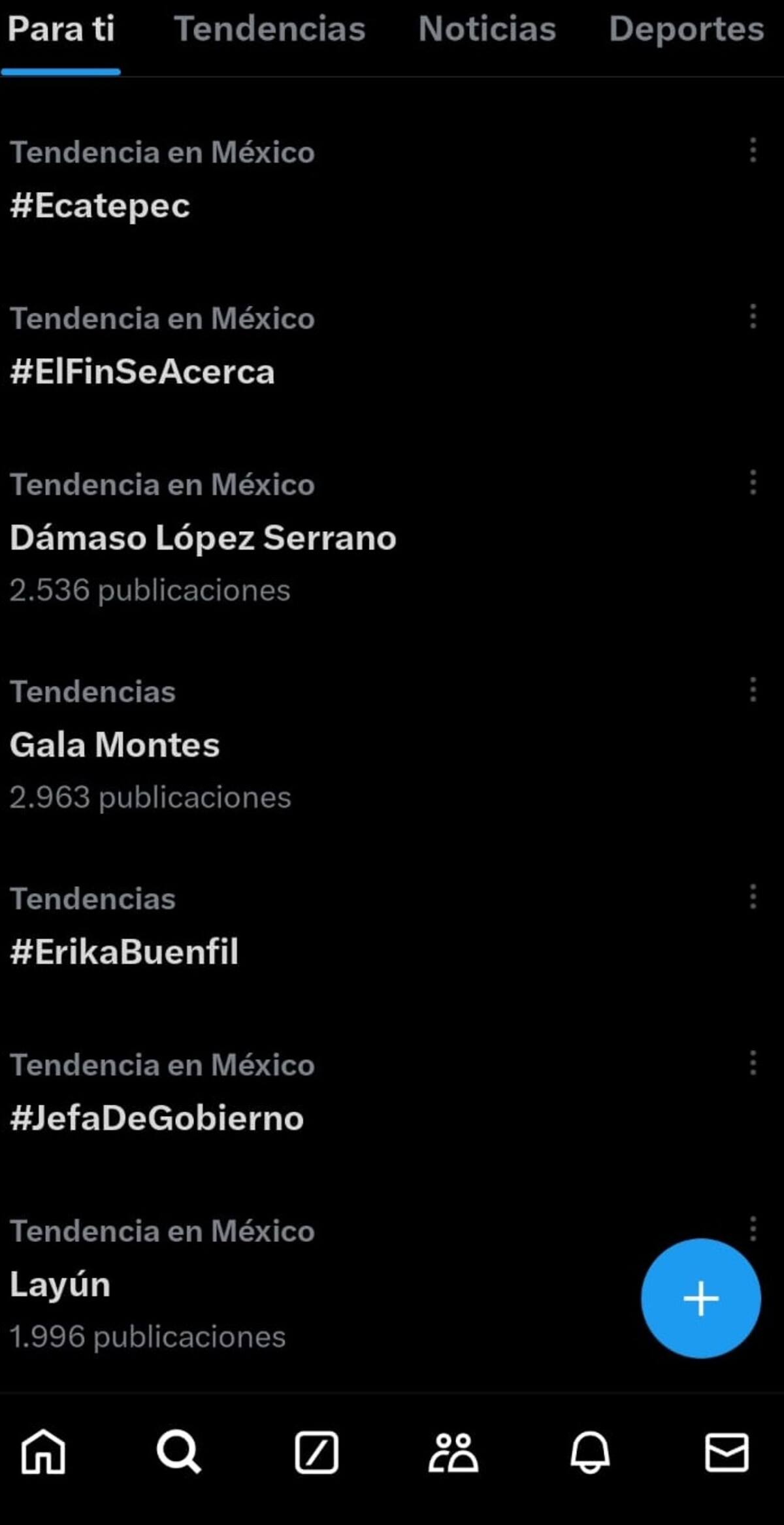784x1525 pixels.
Task: Open the search magnifier tab
Action: 179,1452
